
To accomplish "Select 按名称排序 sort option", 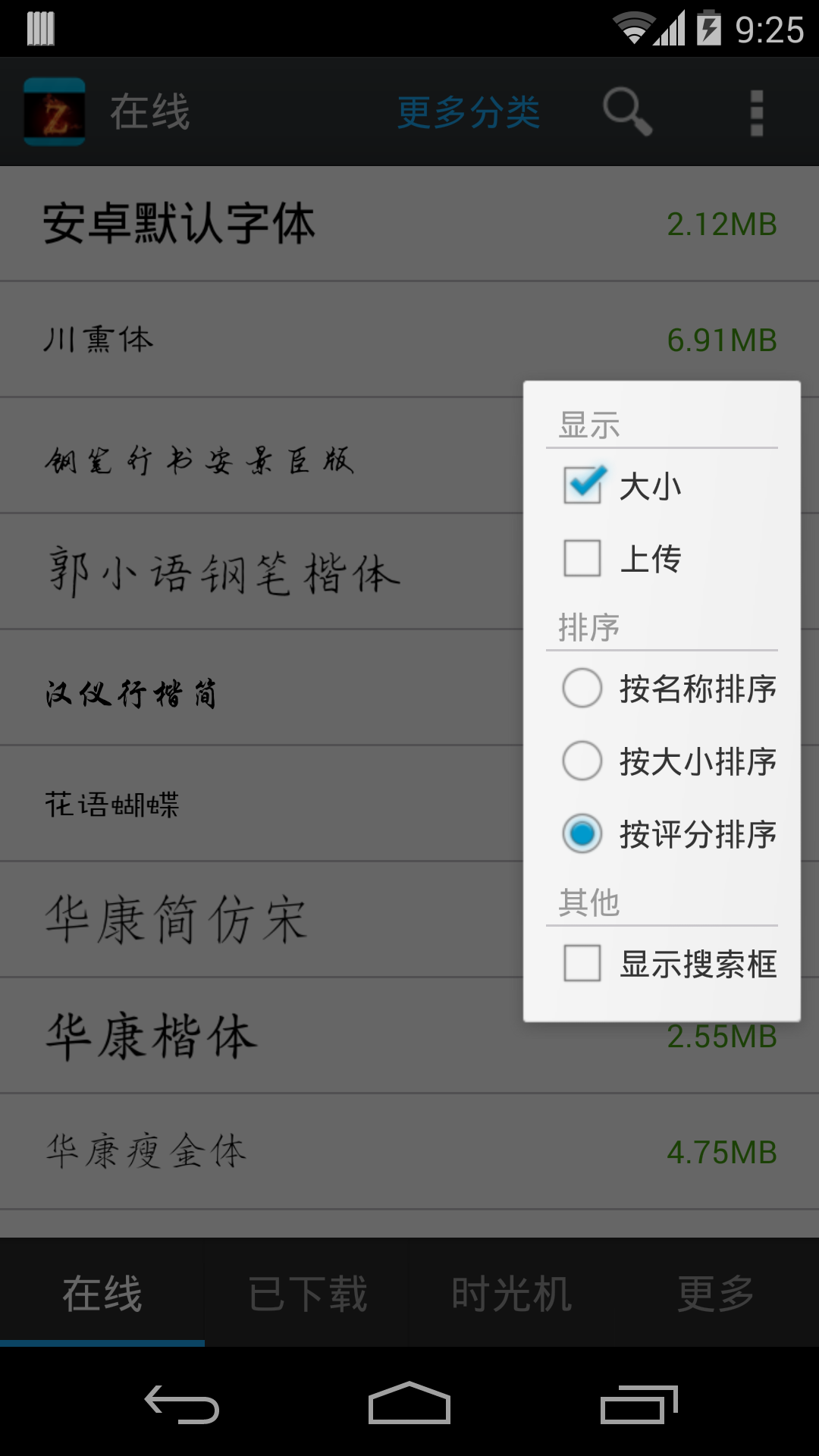I will coord(582,688).
